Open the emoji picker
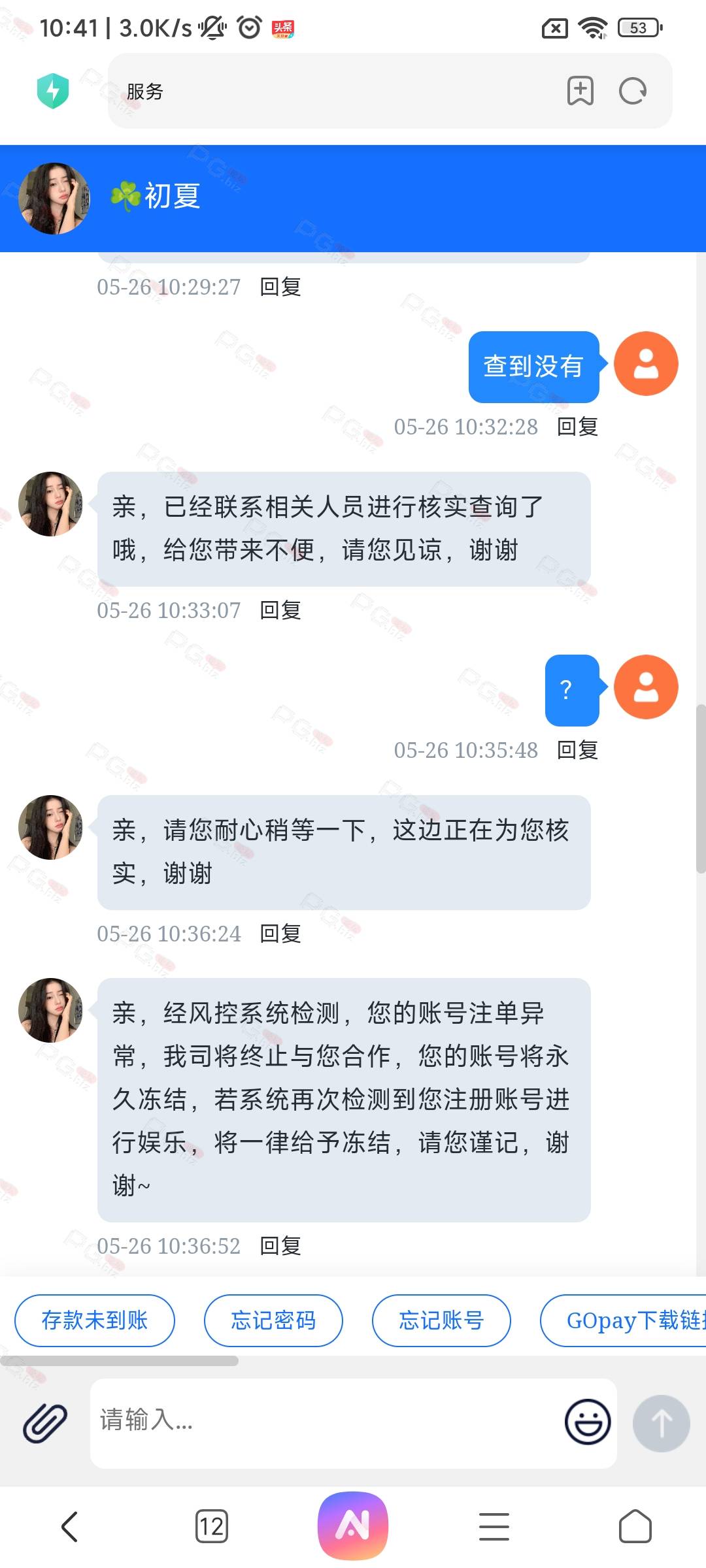The height and width of the screenshot is (1568, 706). (x=588, y=1422)
